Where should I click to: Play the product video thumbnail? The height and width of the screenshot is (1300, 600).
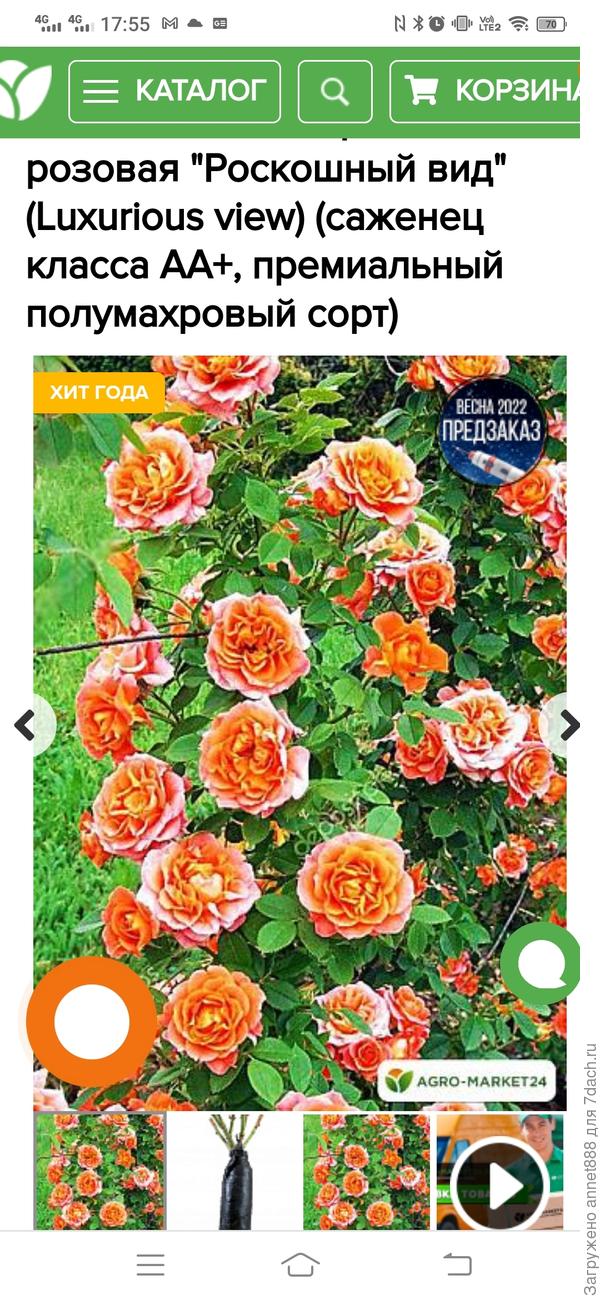pyautogui.click(x=500, y=1185)
